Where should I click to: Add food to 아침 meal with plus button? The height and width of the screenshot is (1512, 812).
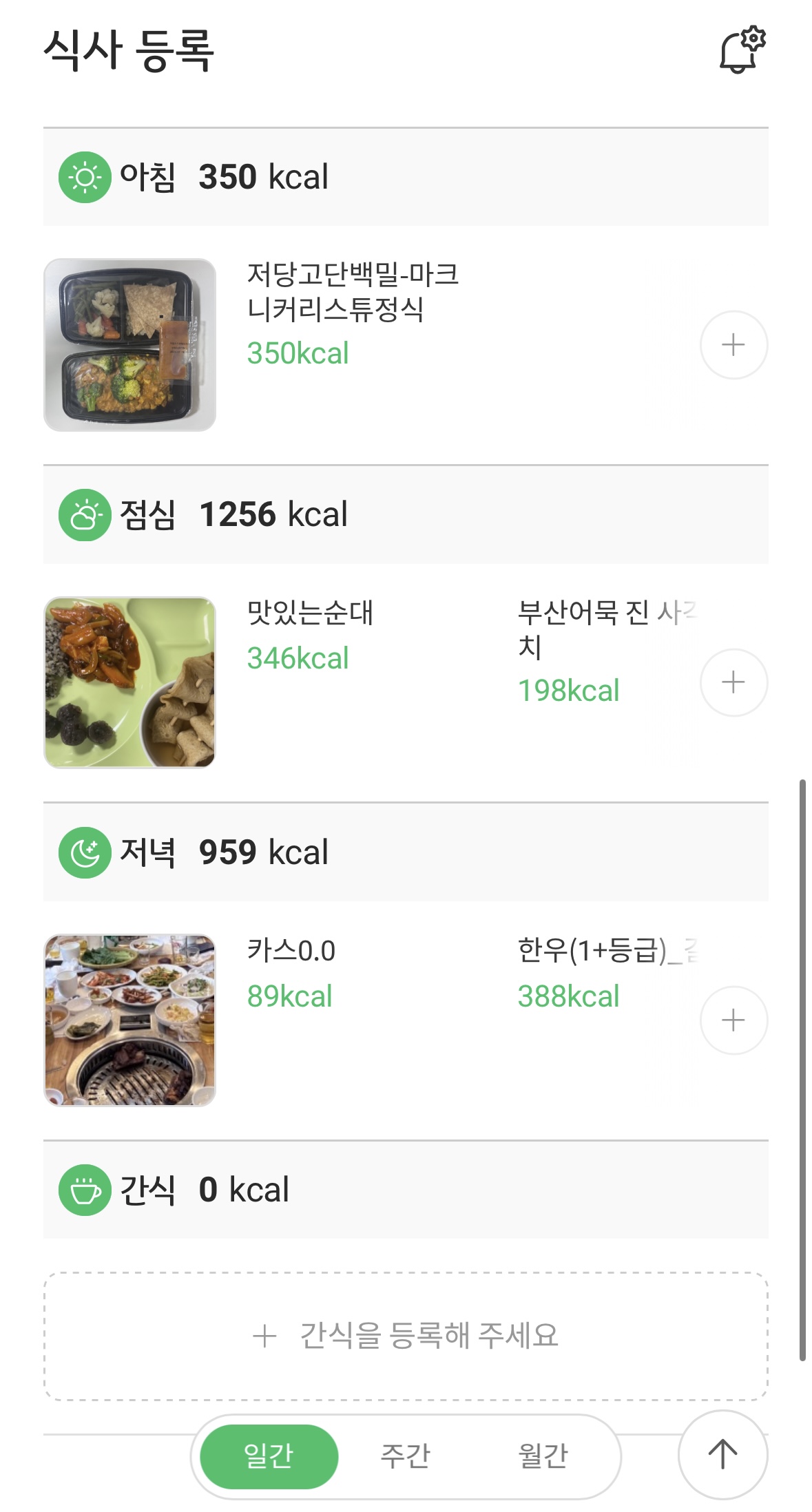click(733, 345)
